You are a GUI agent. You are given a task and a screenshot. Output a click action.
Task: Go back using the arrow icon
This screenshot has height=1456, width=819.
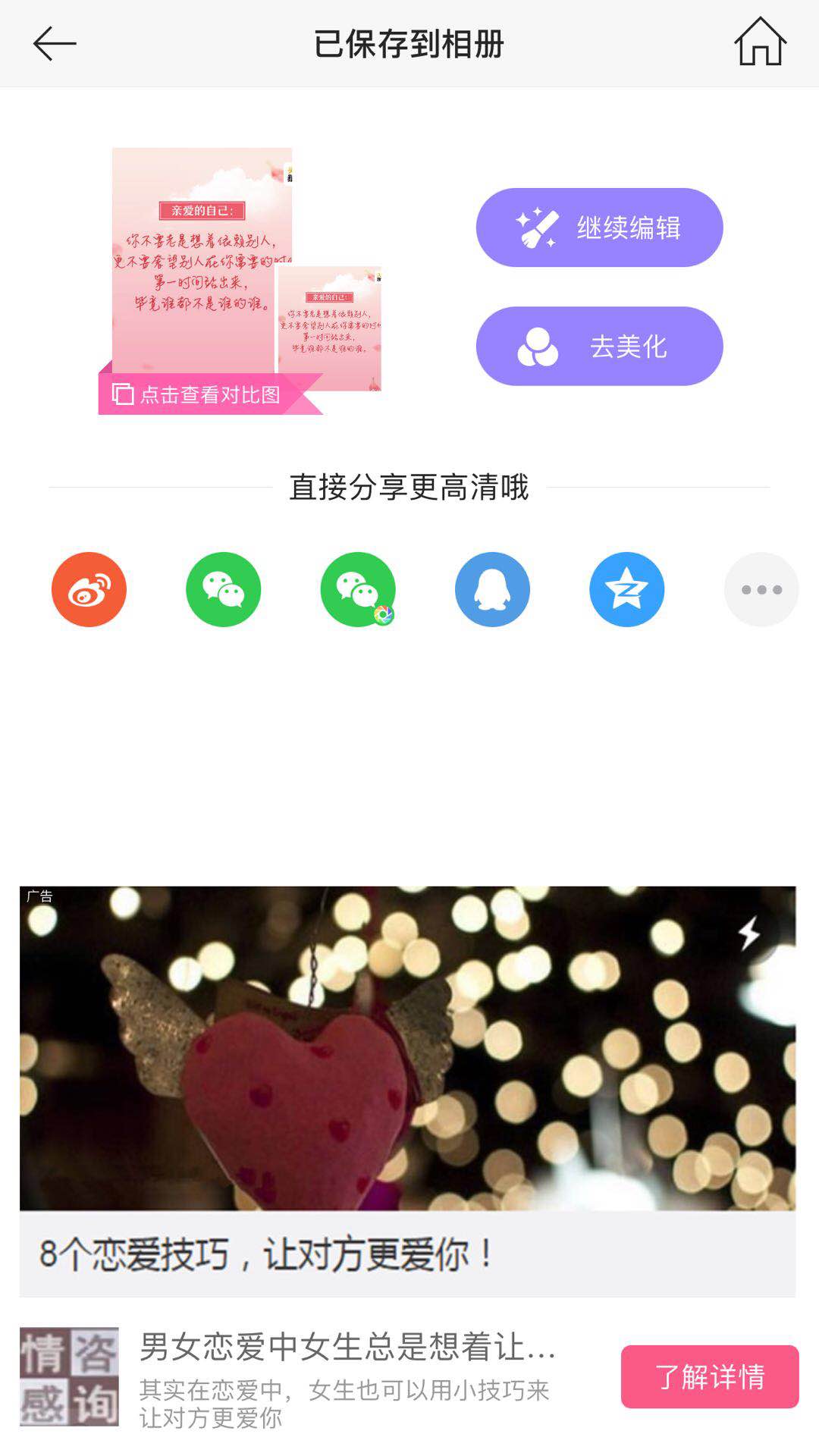click(x=55, y=44)
